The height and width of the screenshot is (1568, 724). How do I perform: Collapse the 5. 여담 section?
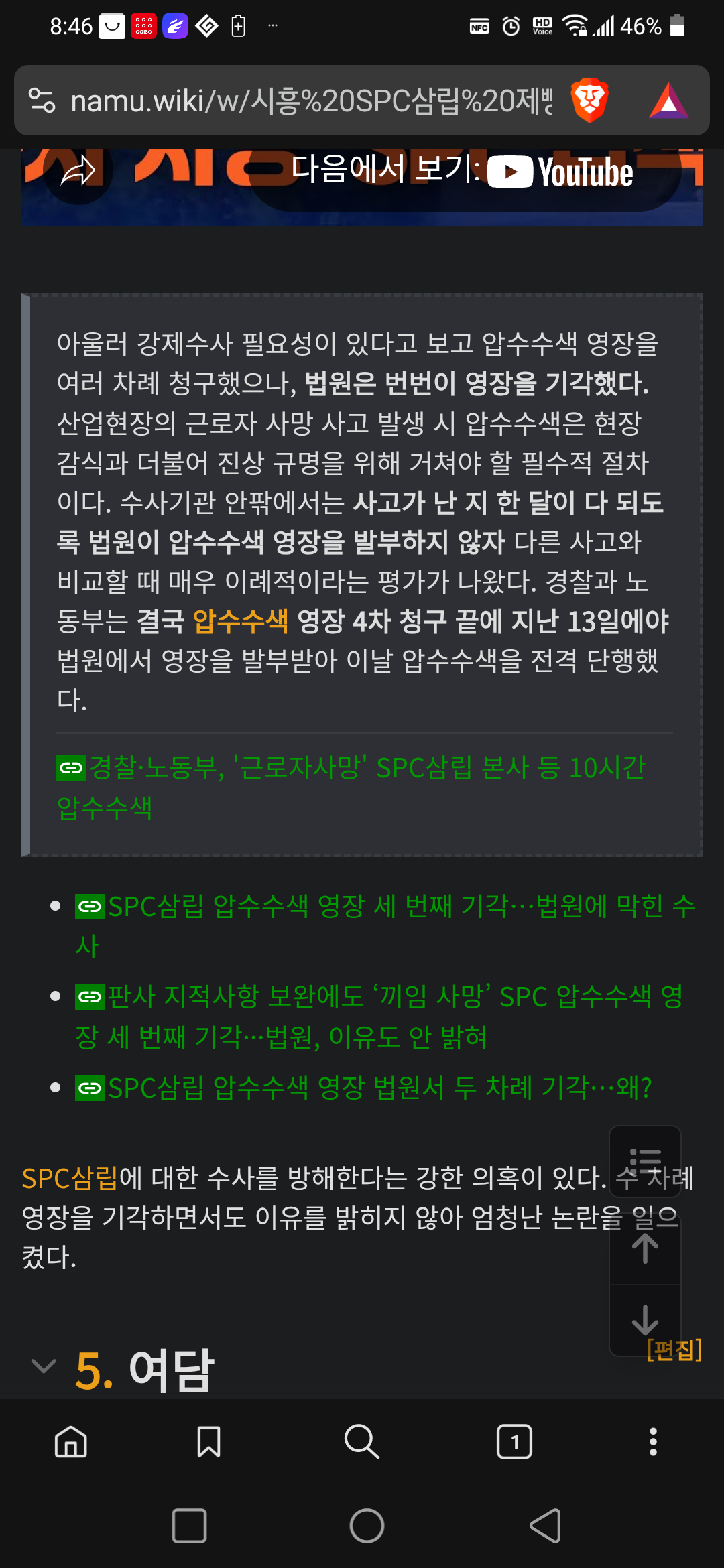coord(44,1366)
